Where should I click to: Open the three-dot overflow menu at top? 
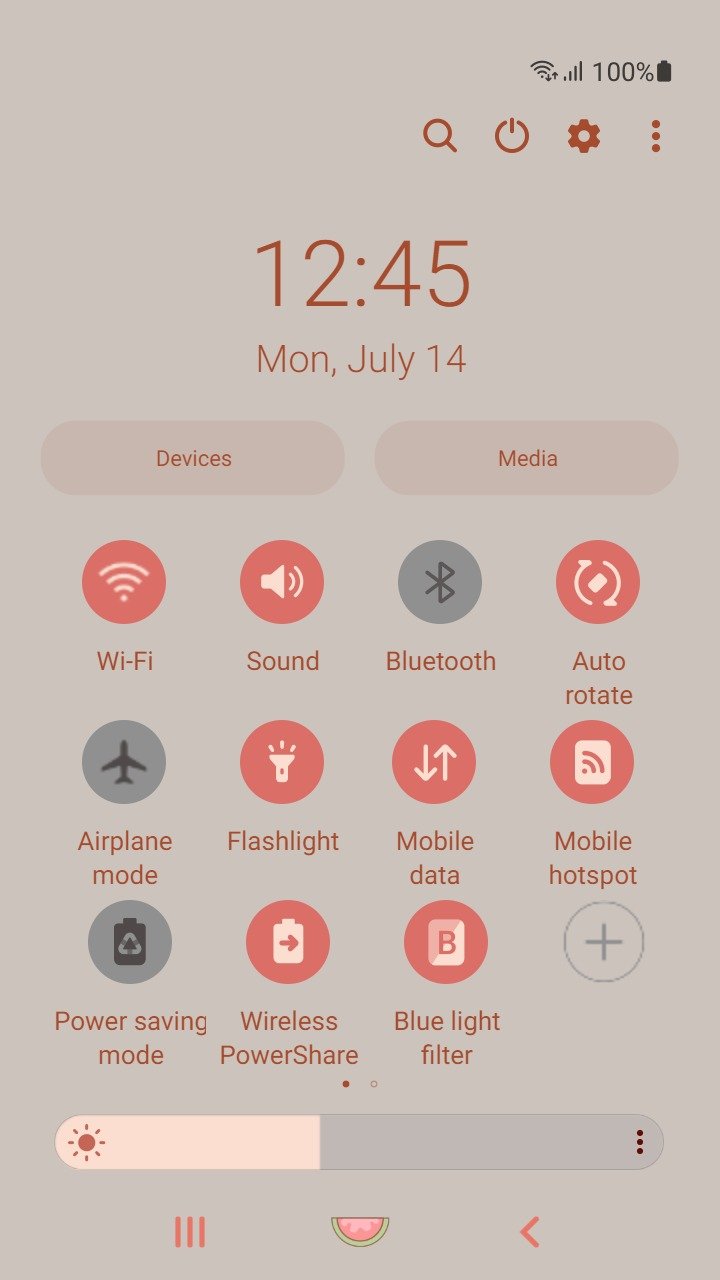(656, 135)
